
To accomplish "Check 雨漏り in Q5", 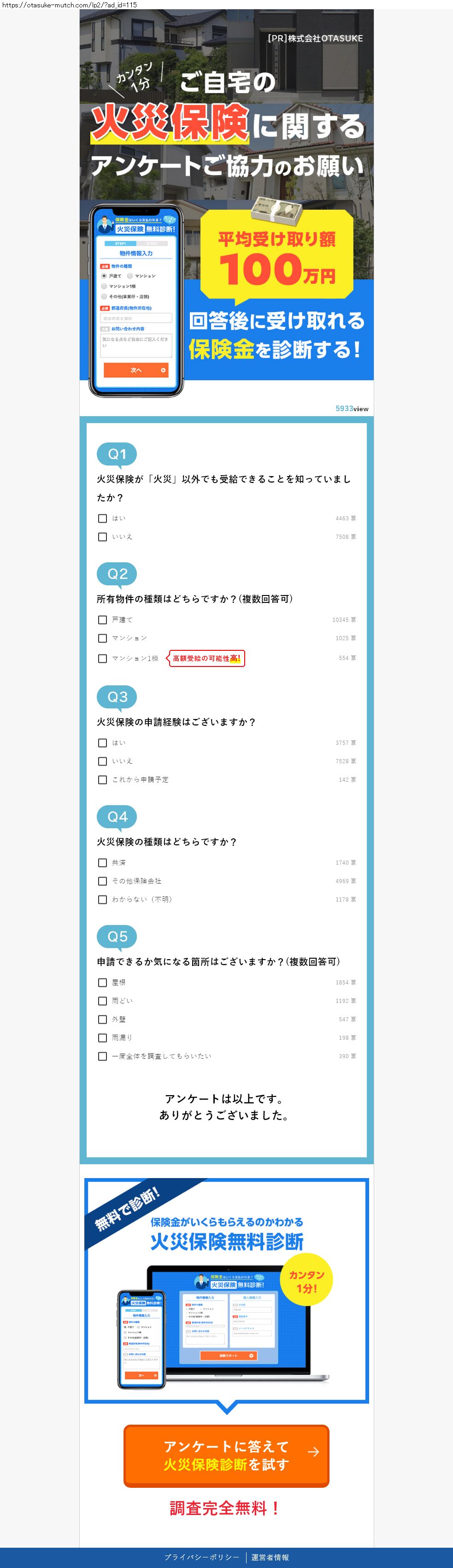I will (102, 1037).
